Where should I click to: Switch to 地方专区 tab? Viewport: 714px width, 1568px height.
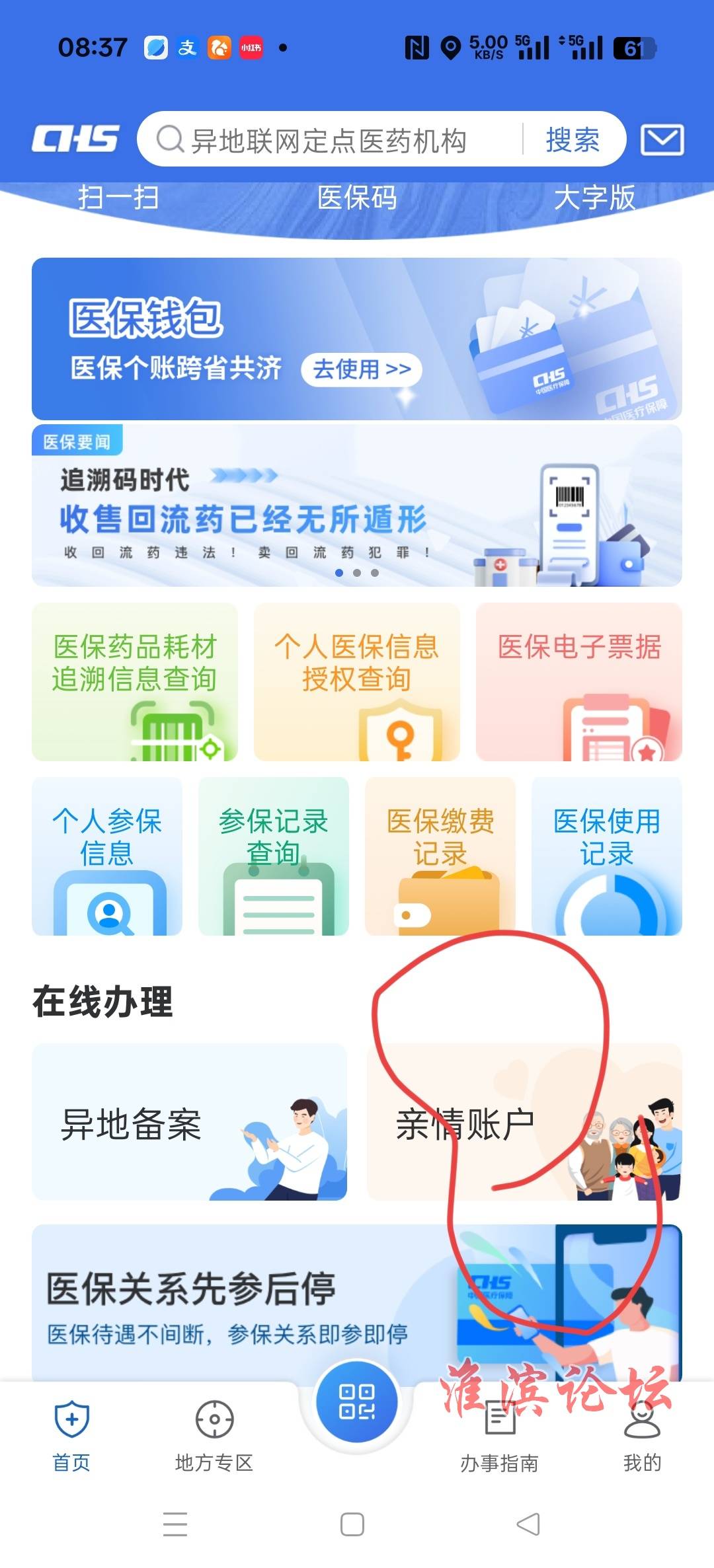click(x=214, y=1435)
